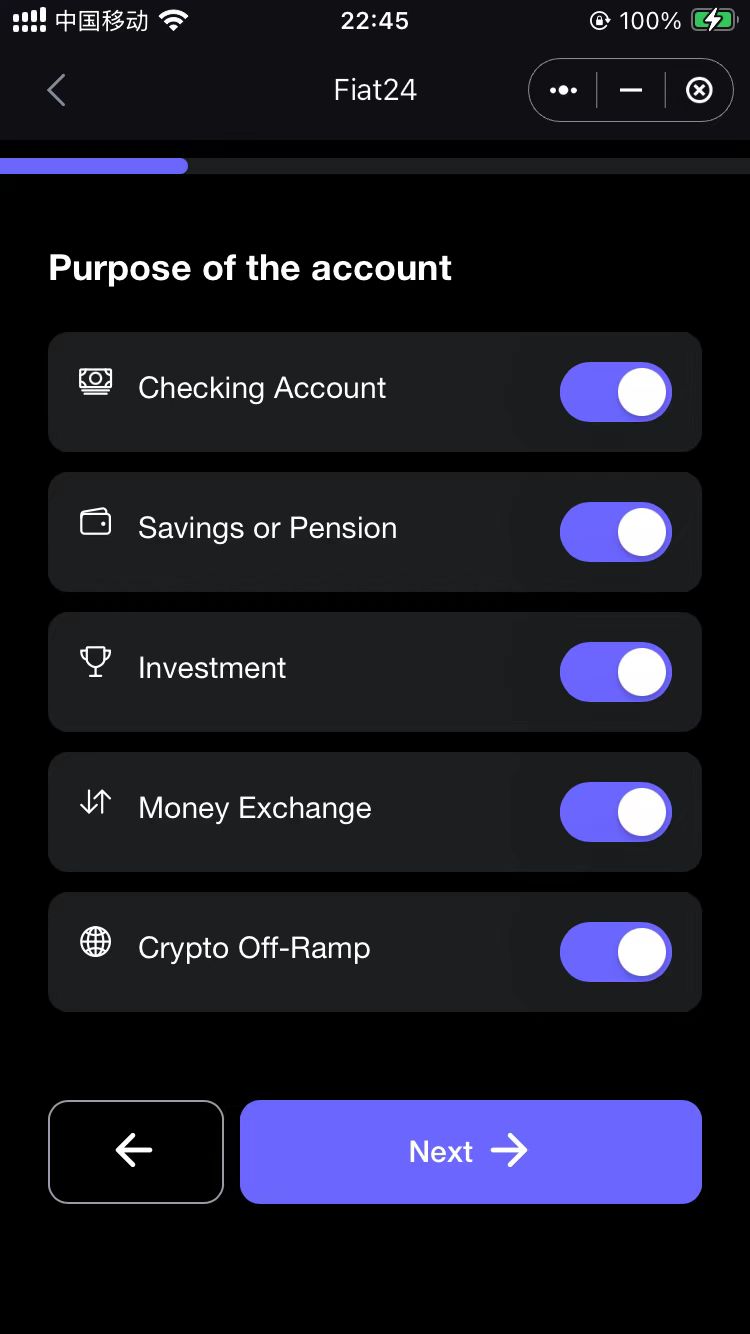Disable the Savings or Pension toggle

pos(615,532)
